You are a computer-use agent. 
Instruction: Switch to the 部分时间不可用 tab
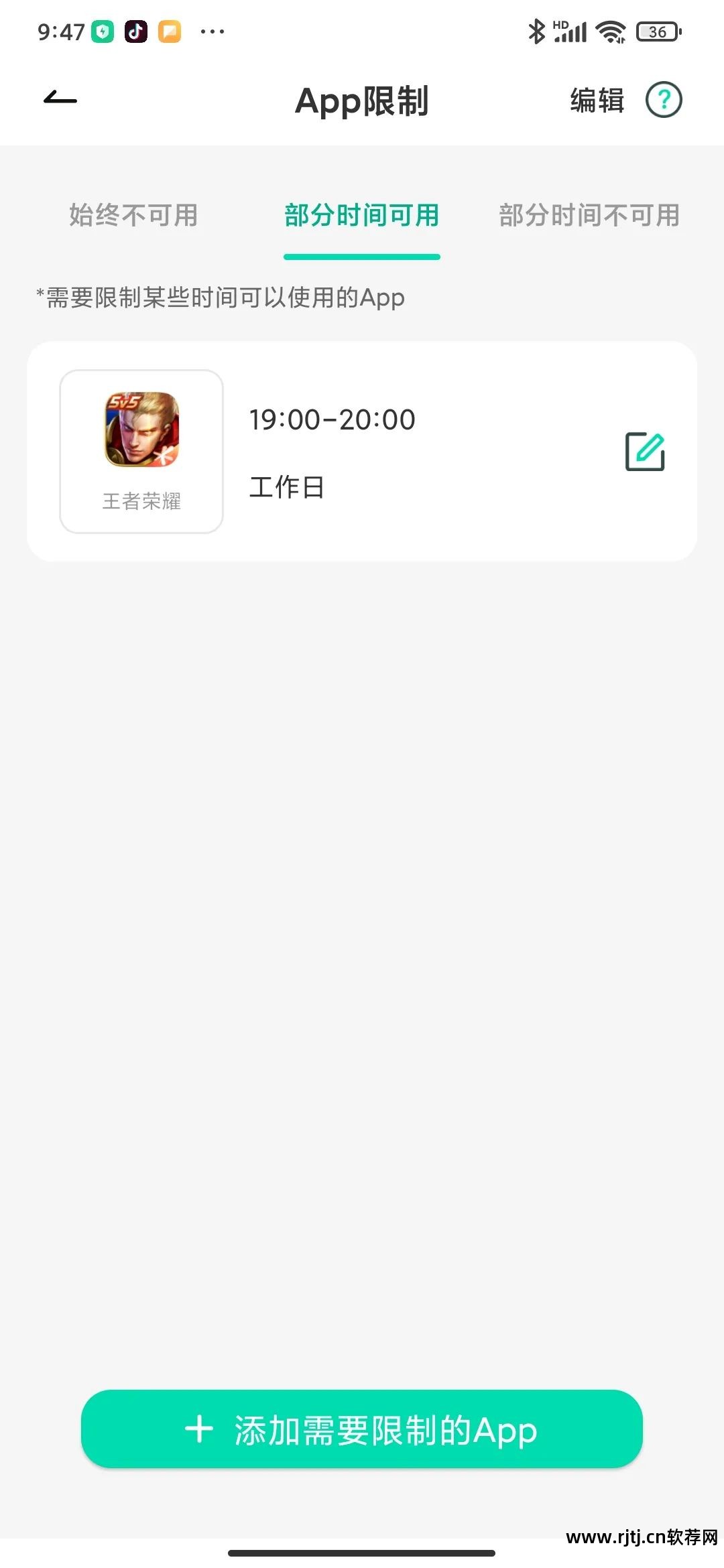[x=589, y=216]
